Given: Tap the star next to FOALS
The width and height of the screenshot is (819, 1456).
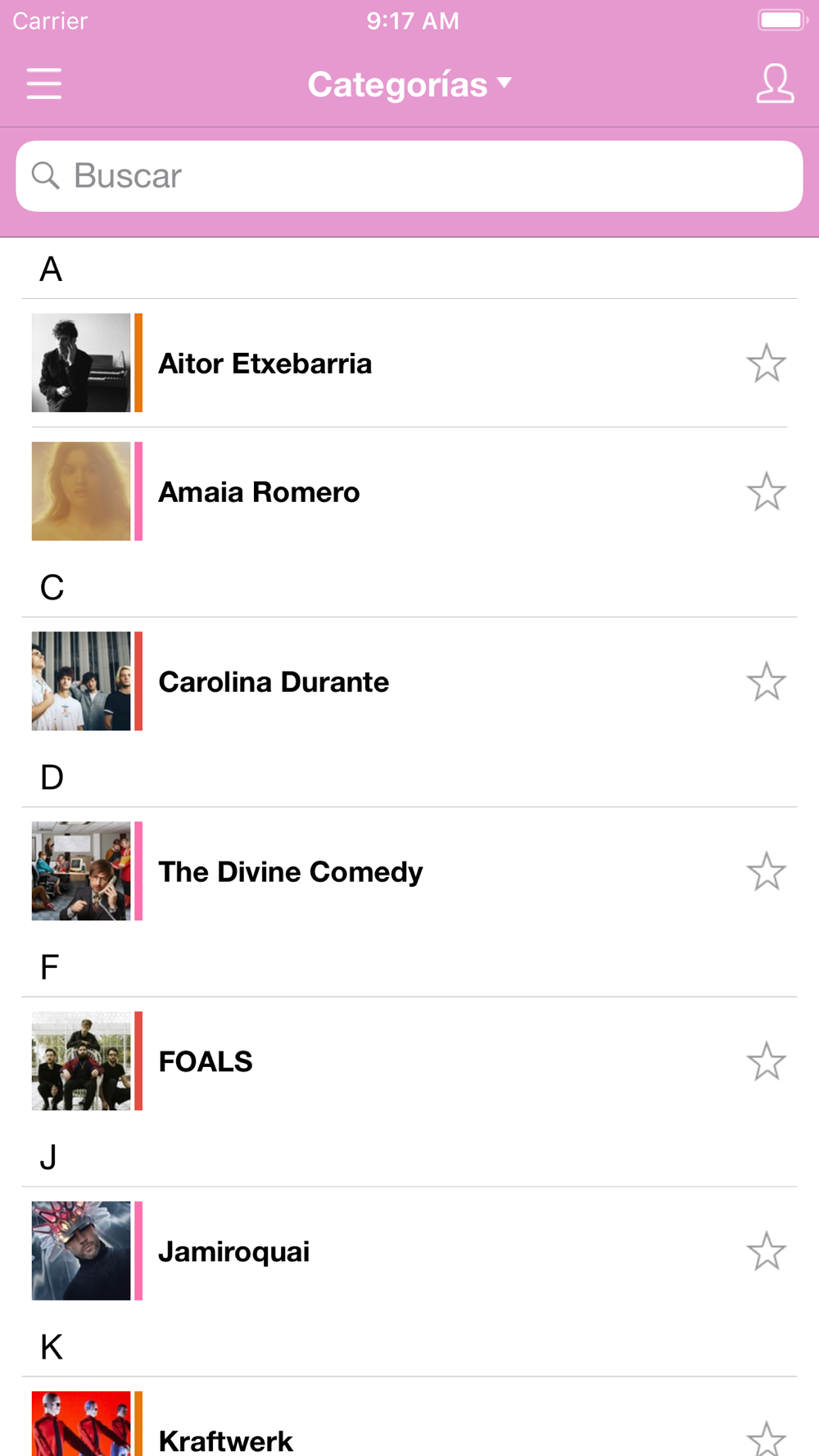Looking at the screenshot, I should 767,1062.
